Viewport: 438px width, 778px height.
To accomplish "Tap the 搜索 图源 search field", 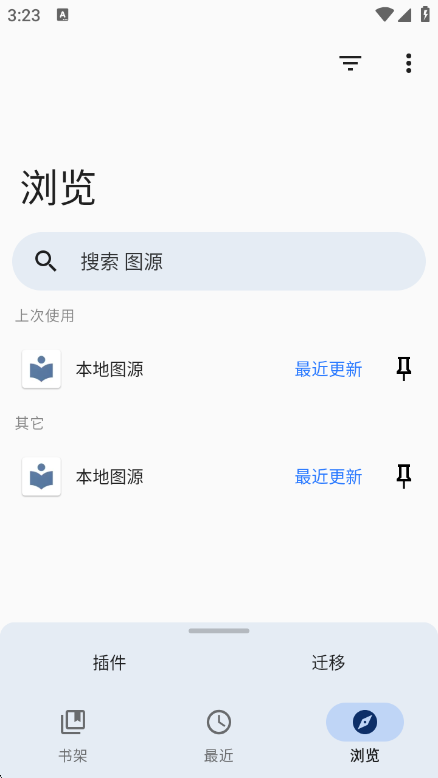I will click(x=219, y=261).
